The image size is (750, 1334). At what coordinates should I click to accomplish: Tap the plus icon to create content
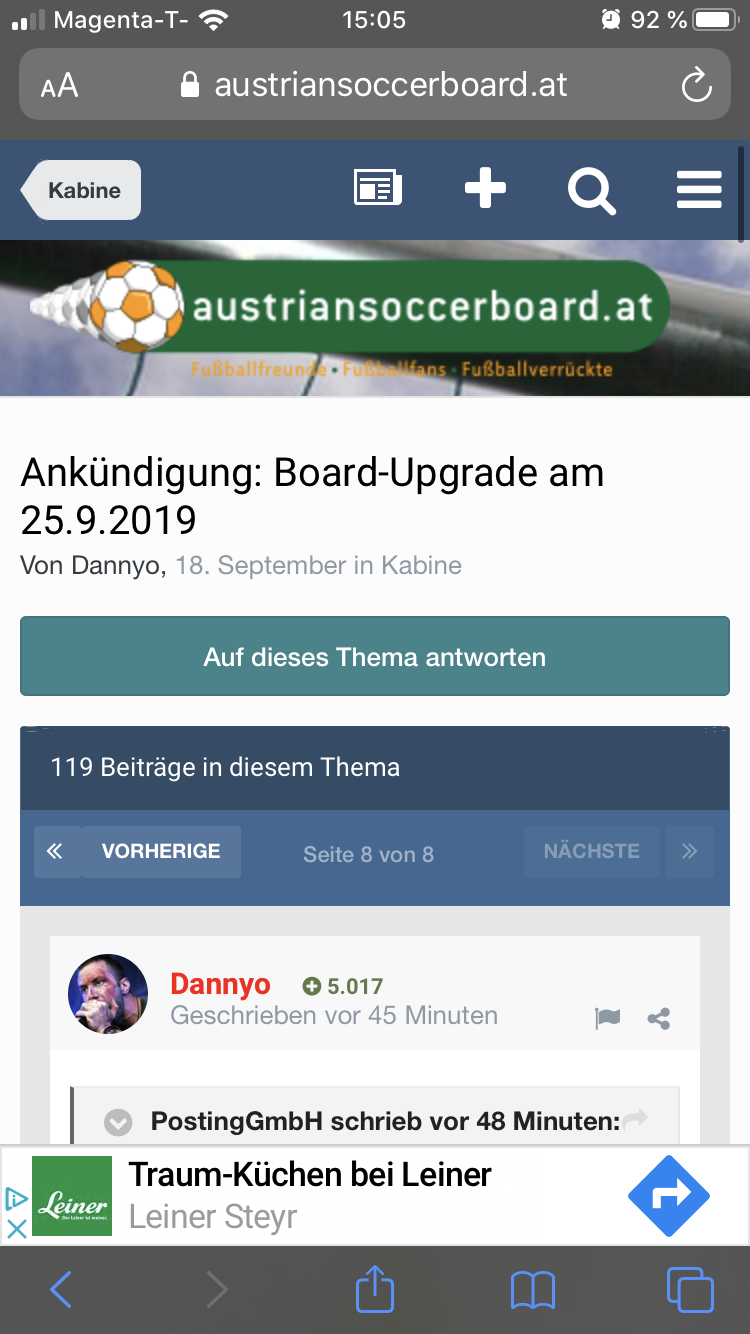(x=486, y=188)
